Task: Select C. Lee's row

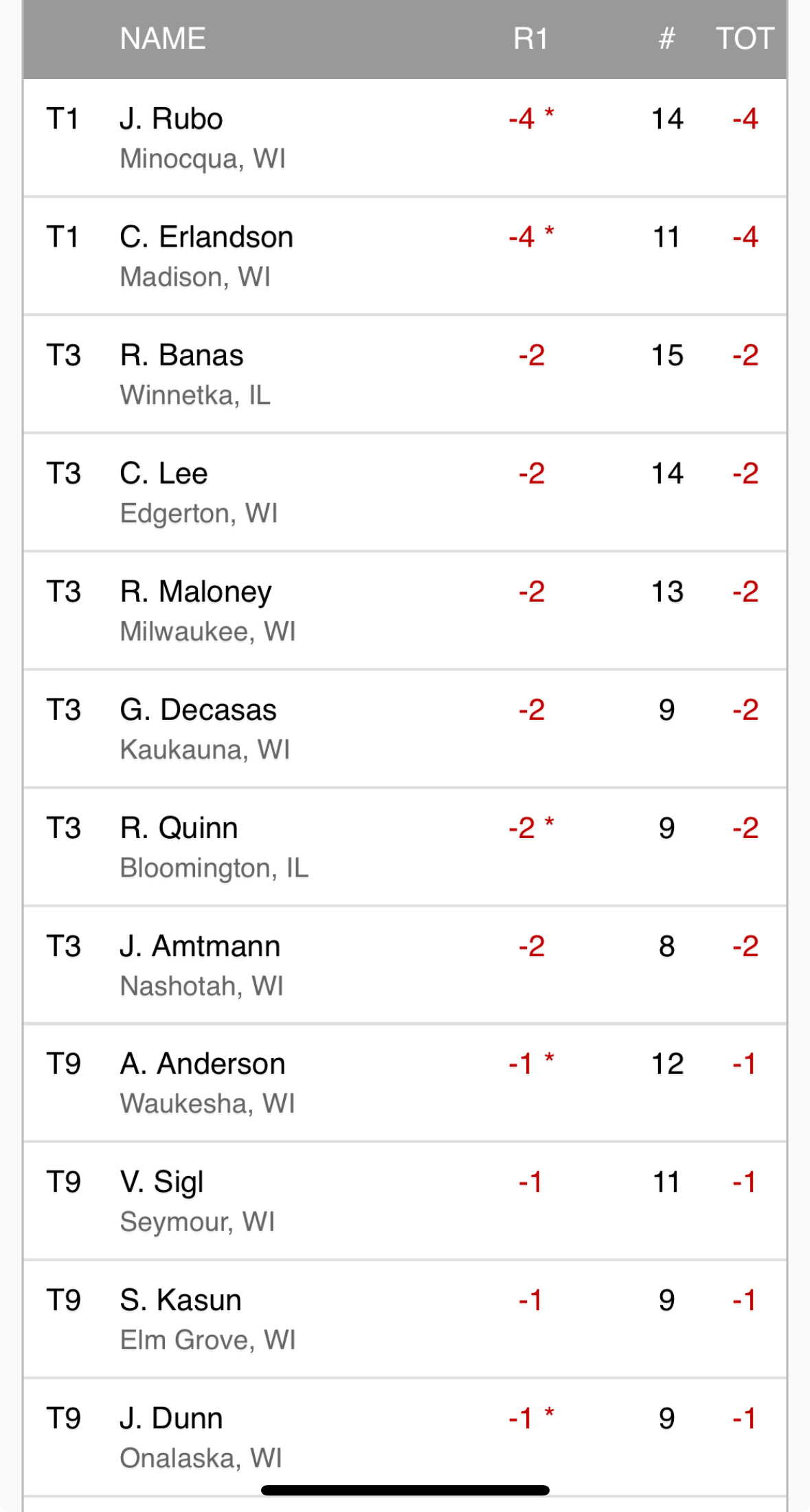Action: point(405,492)
